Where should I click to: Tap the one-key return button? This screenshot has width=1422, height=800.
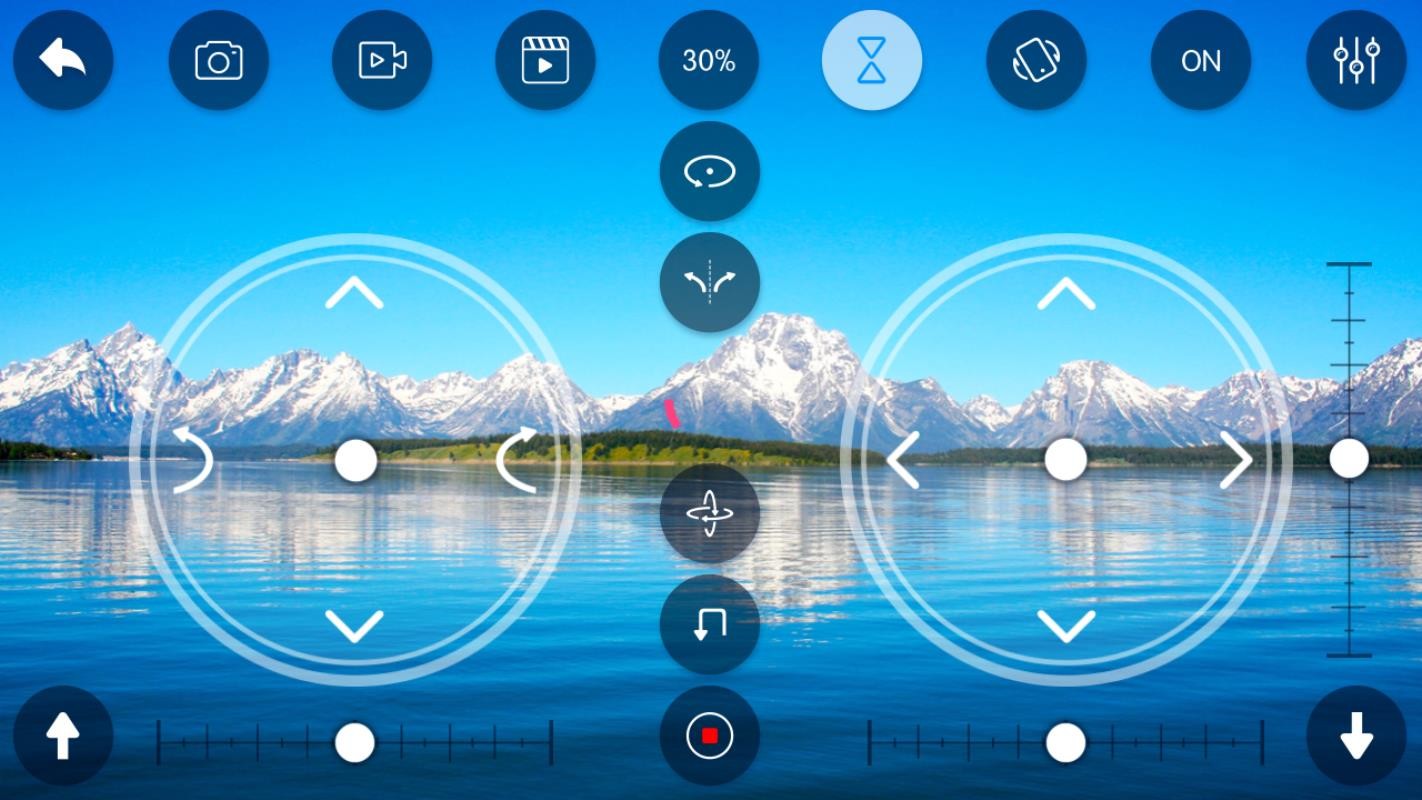click(x=709, y=624)
